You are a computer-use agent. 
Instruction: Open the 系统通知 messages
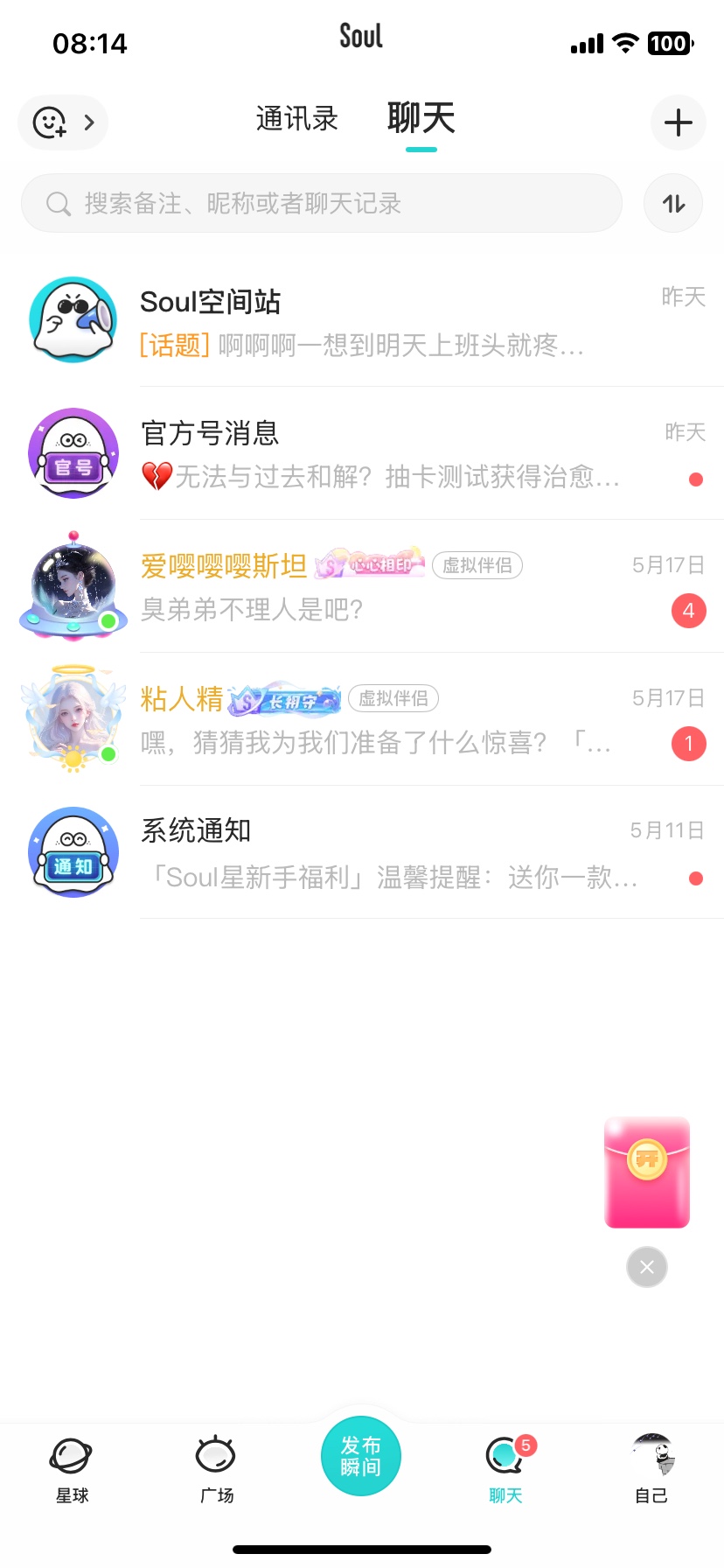tap(362, 853)
